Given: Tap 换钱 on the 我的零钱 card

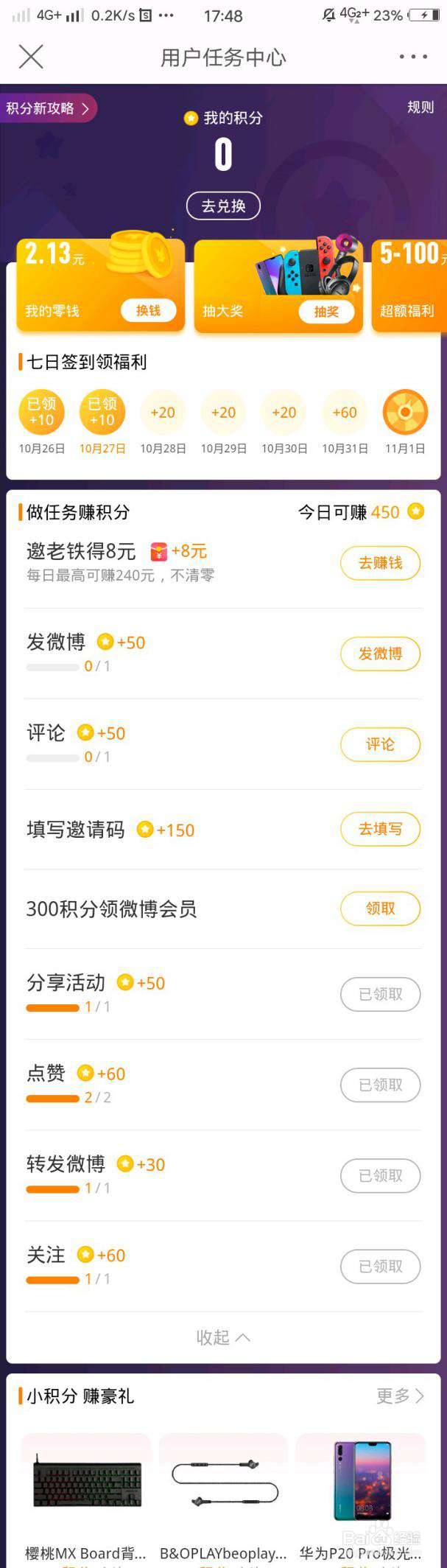Looking at the screenshot, I should click(x=148, y=311).
